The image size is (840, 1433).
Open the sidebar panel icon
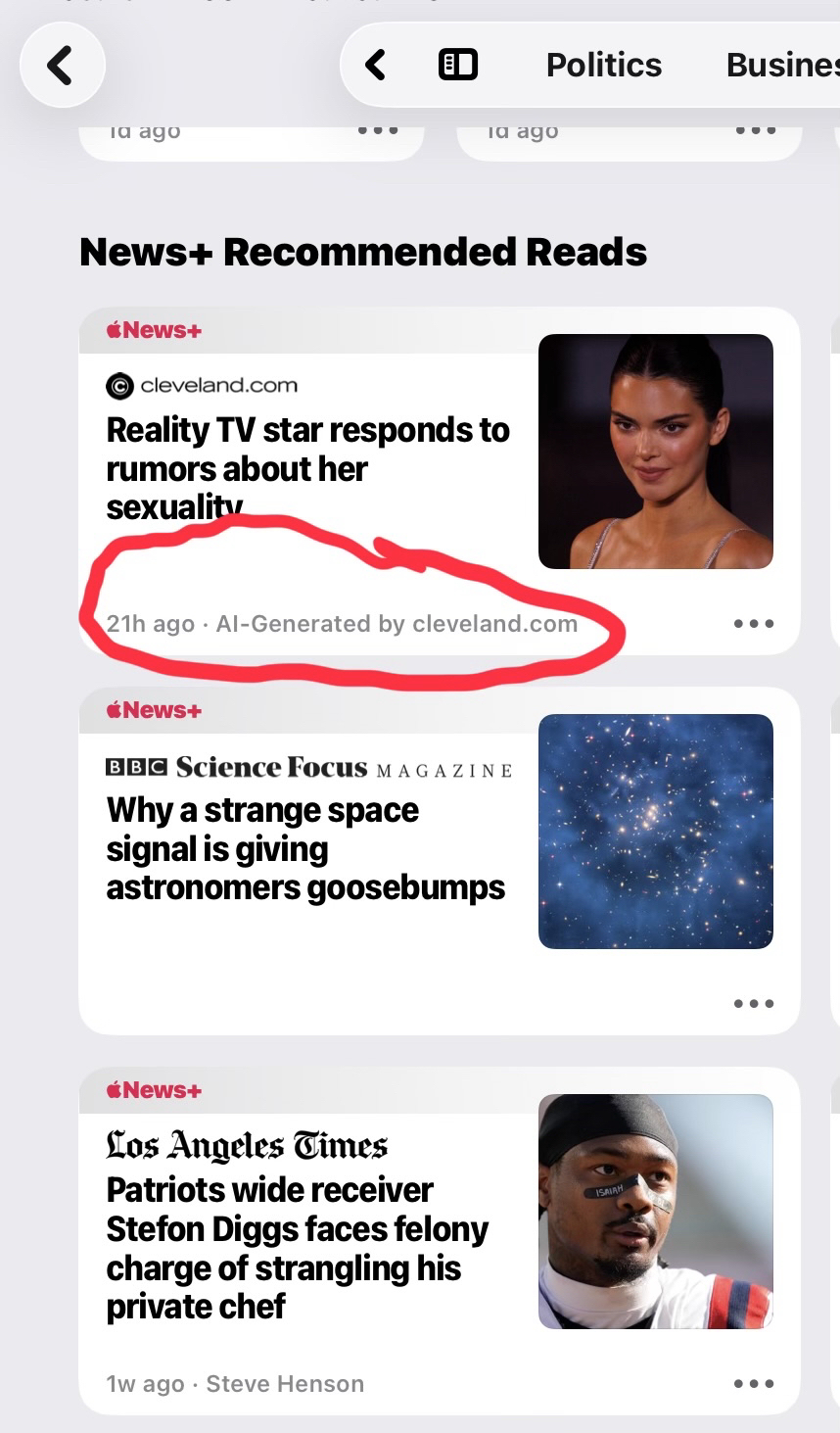pos(457,66)
